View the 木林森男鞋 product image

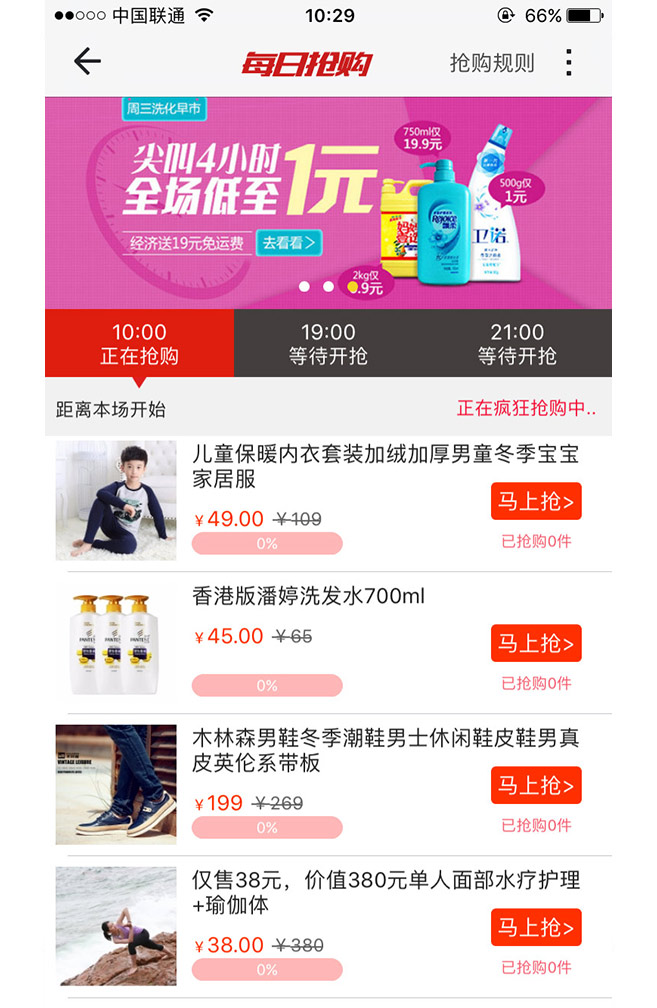click(116, 785)
